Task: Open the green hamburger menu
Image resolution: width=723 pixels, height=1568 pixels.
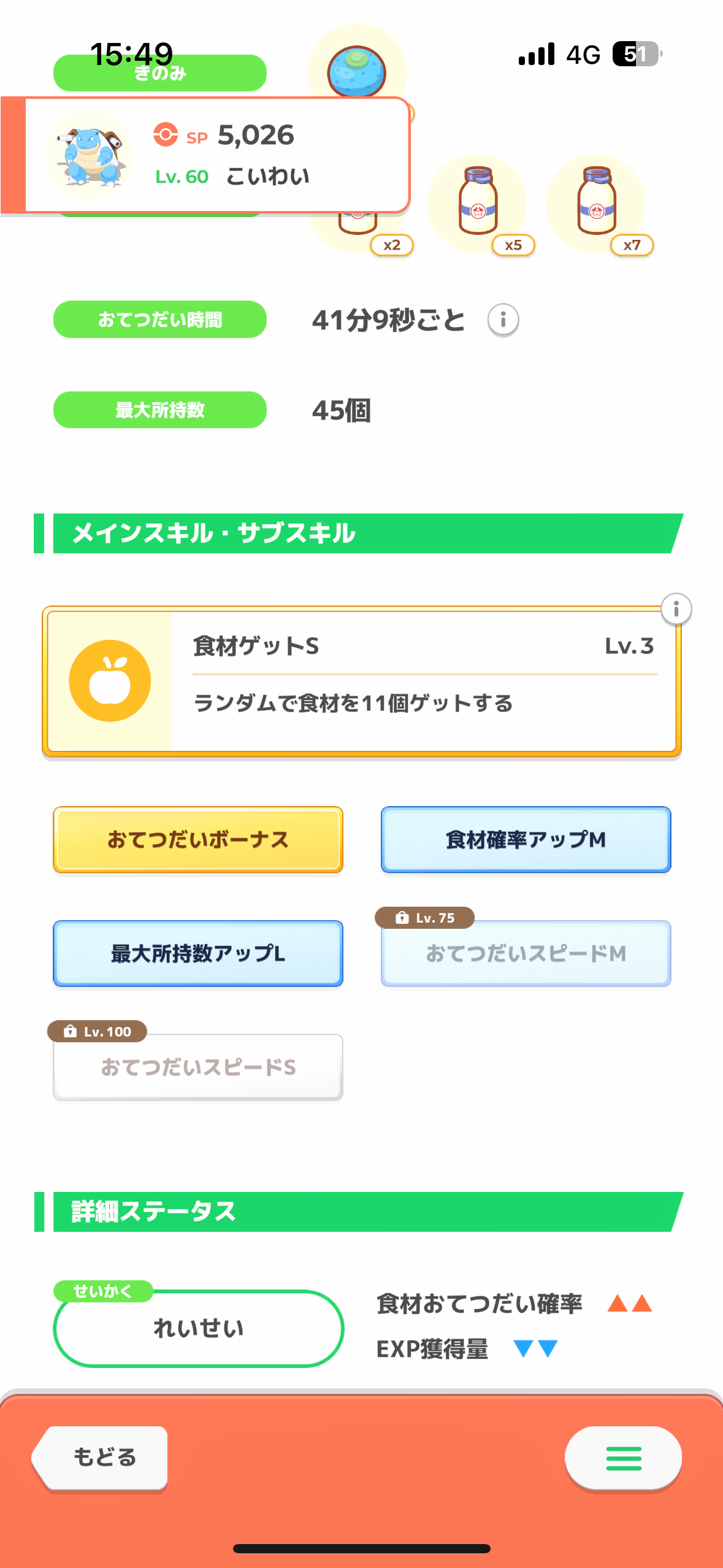Action: pyautogui.click(x=623, y=1458)
